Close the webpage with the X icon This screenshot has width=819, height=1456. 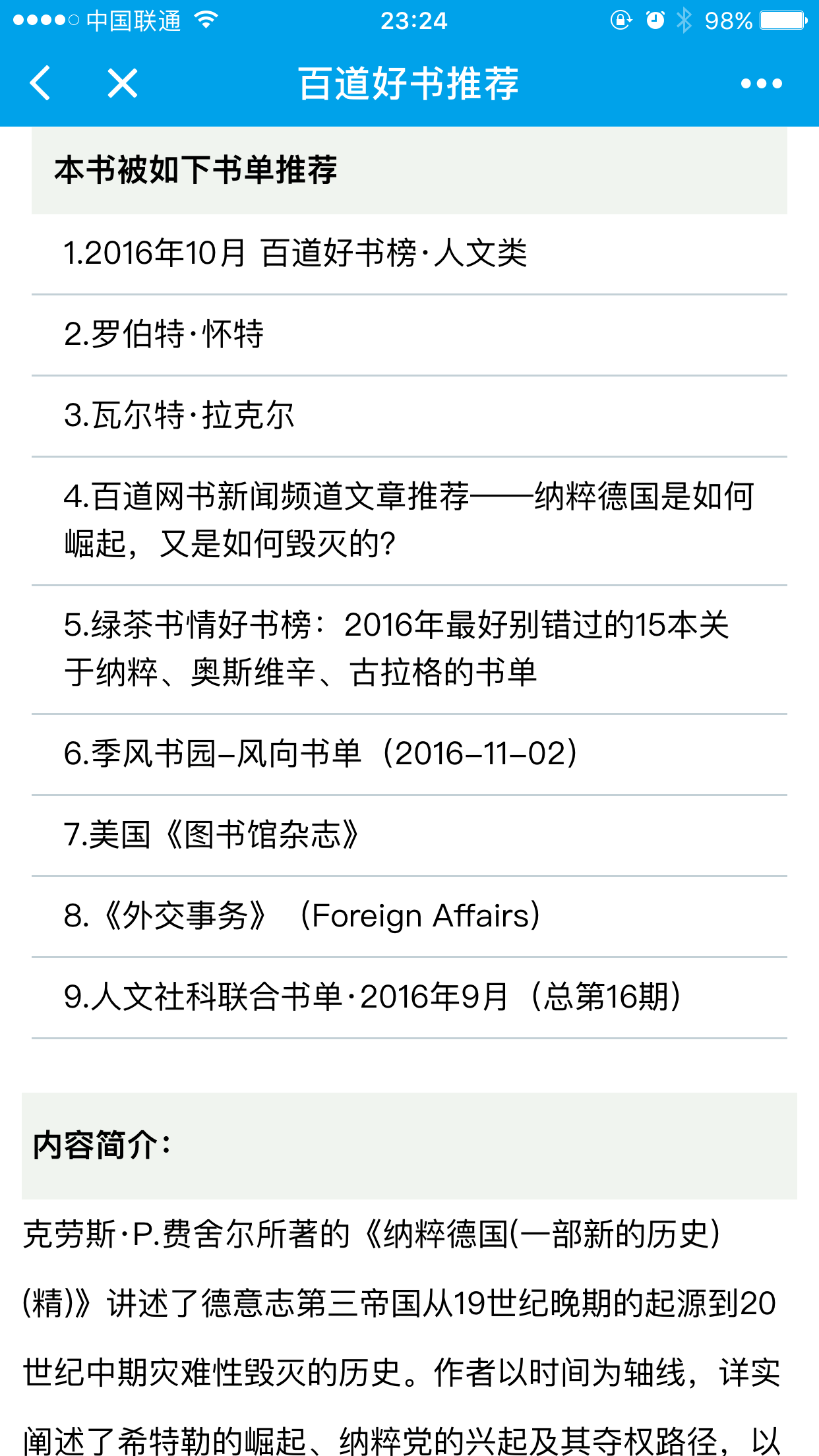pos(123,84)
